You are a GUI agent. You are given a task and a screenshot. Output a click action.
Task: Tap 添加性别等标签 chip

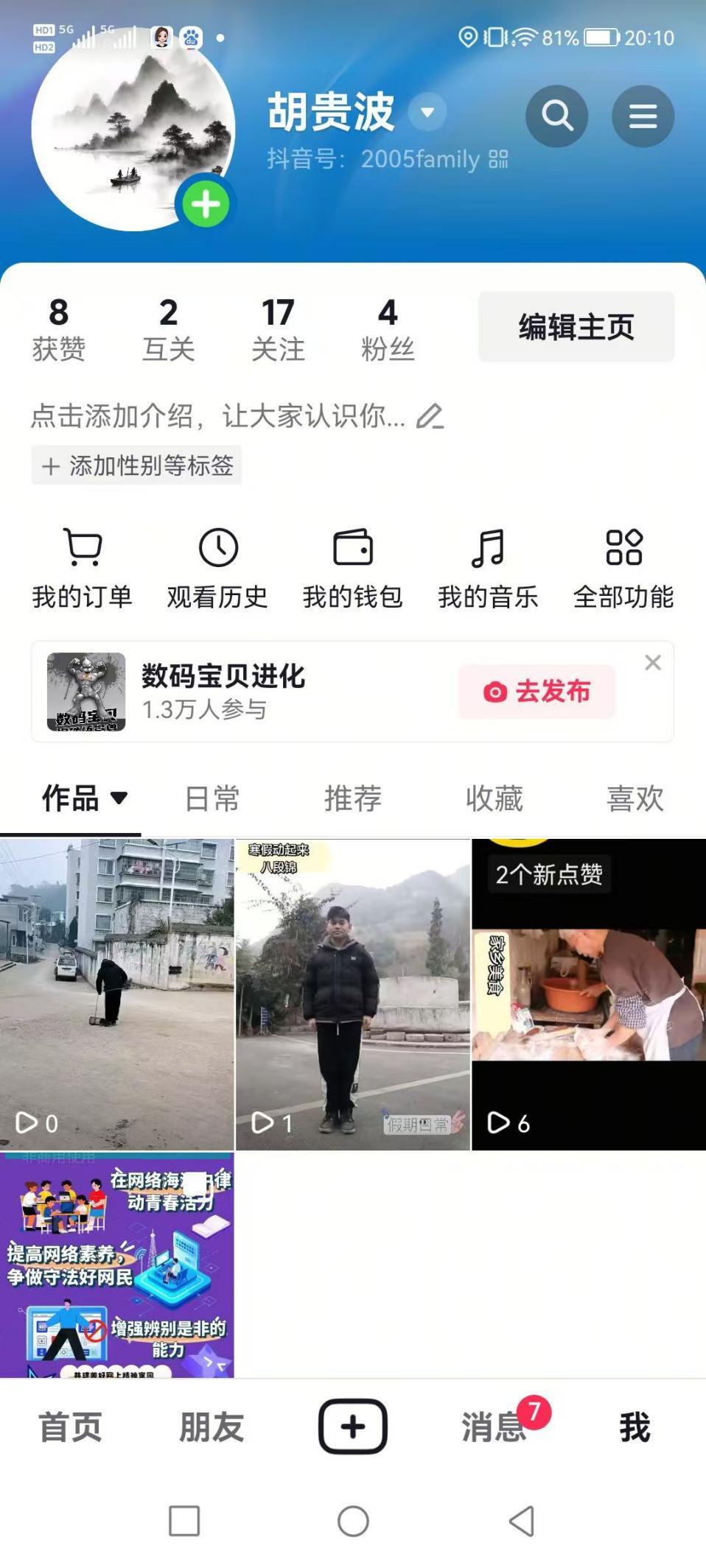[136, 465]
